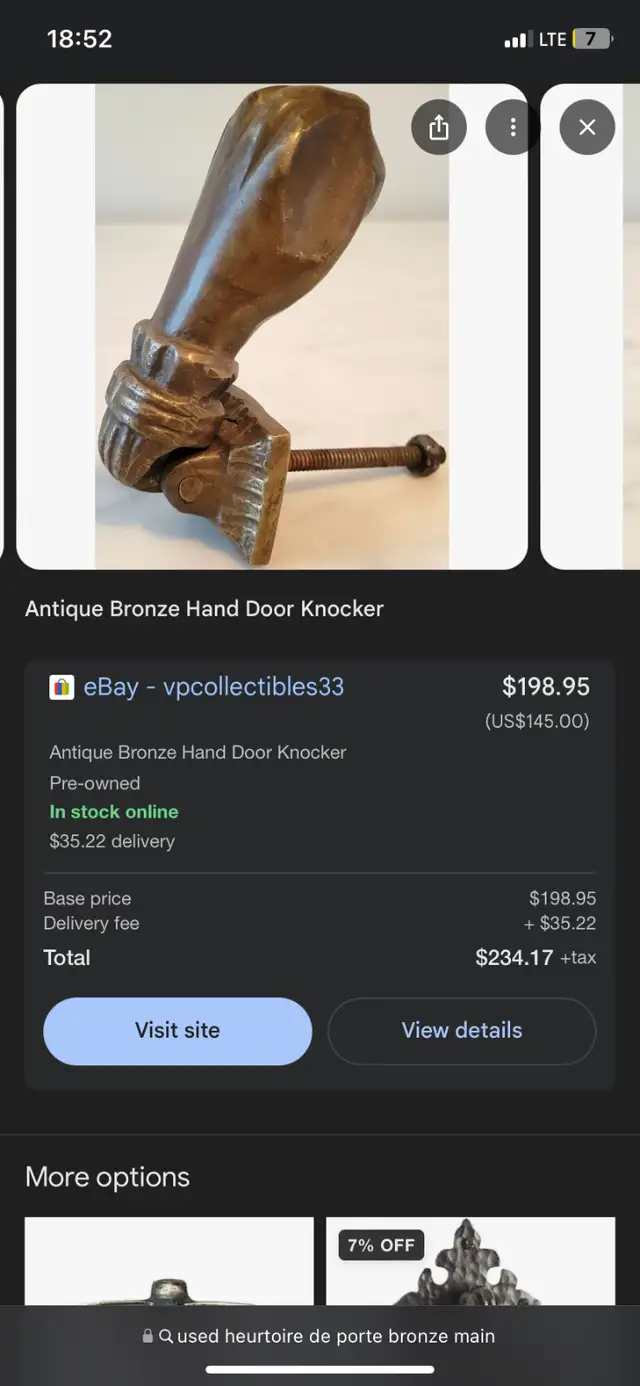Share this door knocker listing
The image size is (640, 1386).
pos(438,127)
